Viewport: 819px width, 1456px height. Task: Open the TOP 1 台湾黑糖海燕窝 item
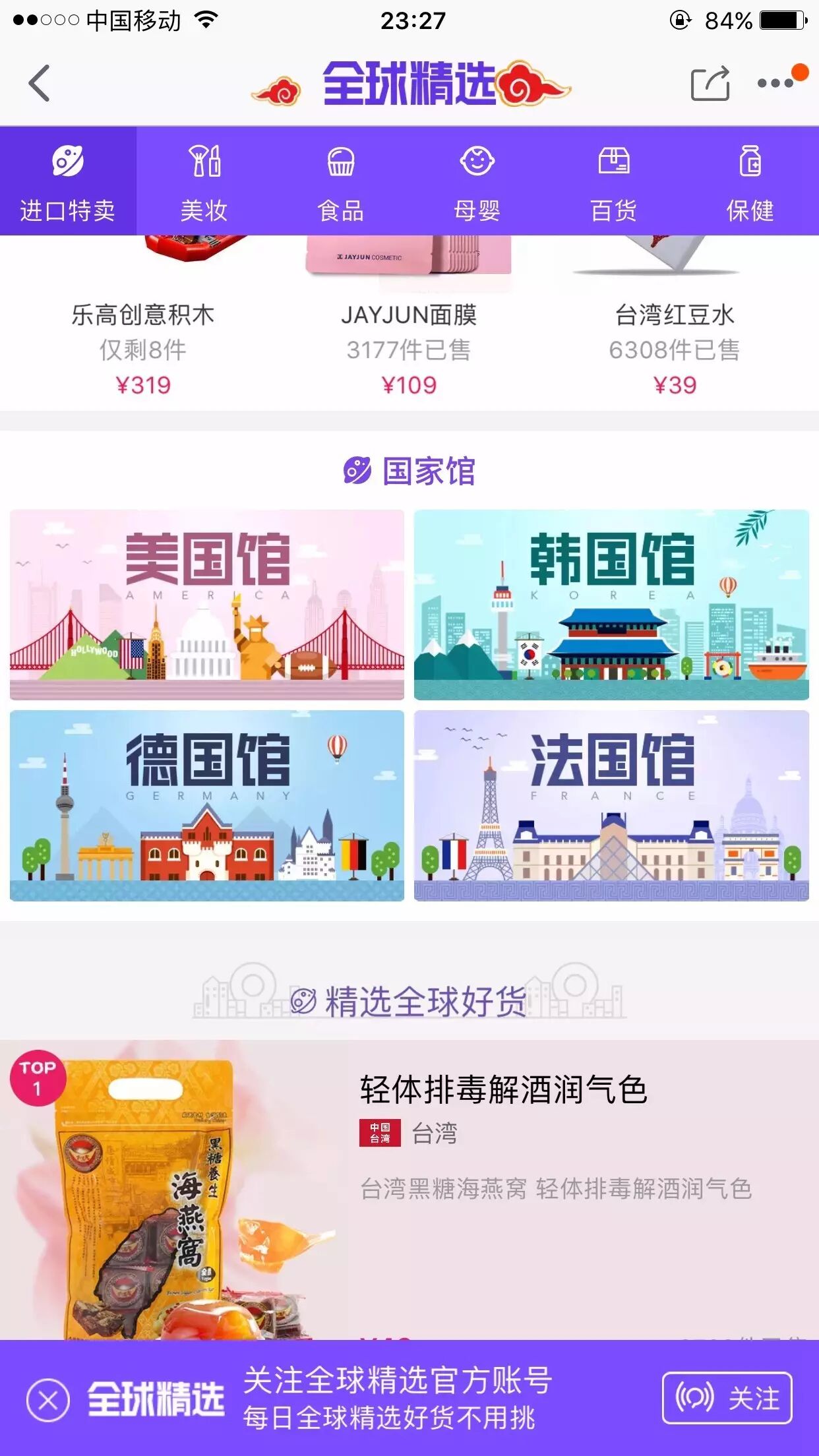pos(409,1190)
